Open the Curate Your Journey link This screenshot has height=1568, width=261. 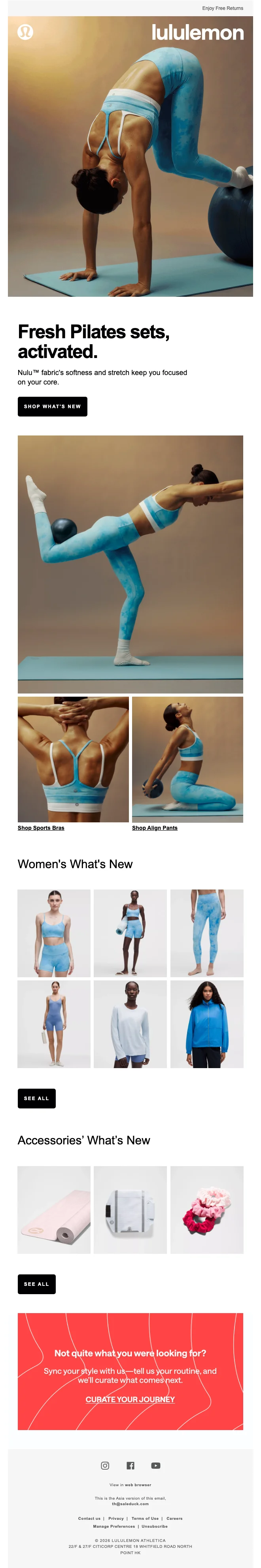pyautogui.click(x=130, y=1399)
